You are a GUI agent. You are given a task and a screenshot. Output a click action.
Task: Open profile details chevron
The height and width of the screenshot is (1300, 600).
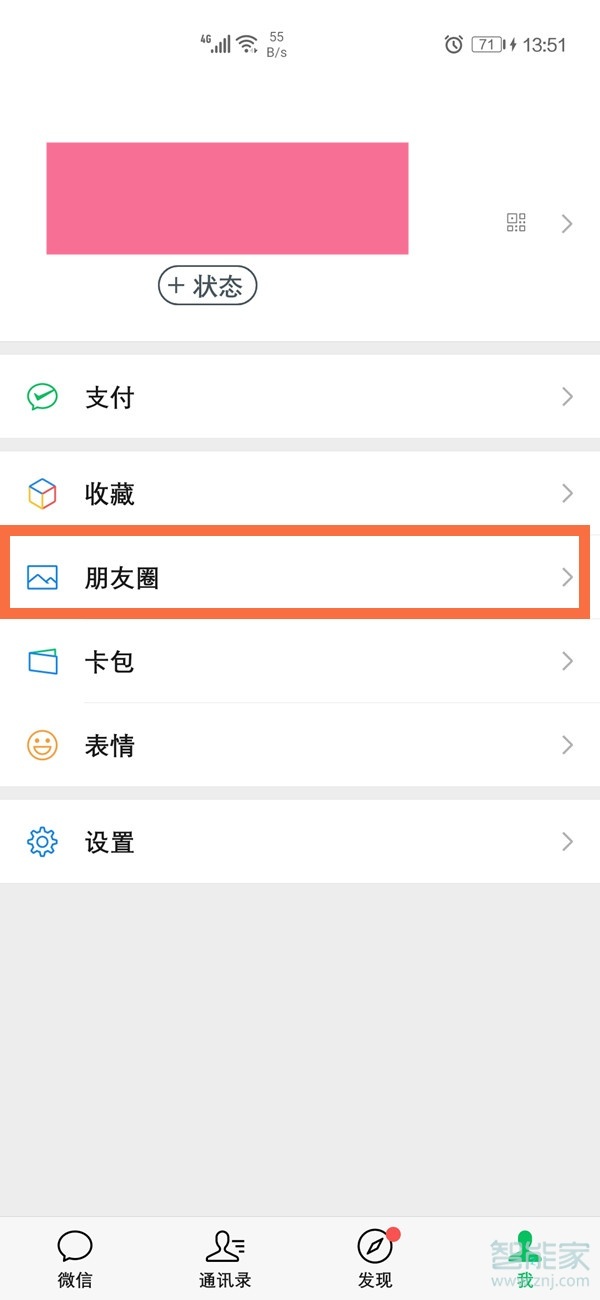coord(567,223)
